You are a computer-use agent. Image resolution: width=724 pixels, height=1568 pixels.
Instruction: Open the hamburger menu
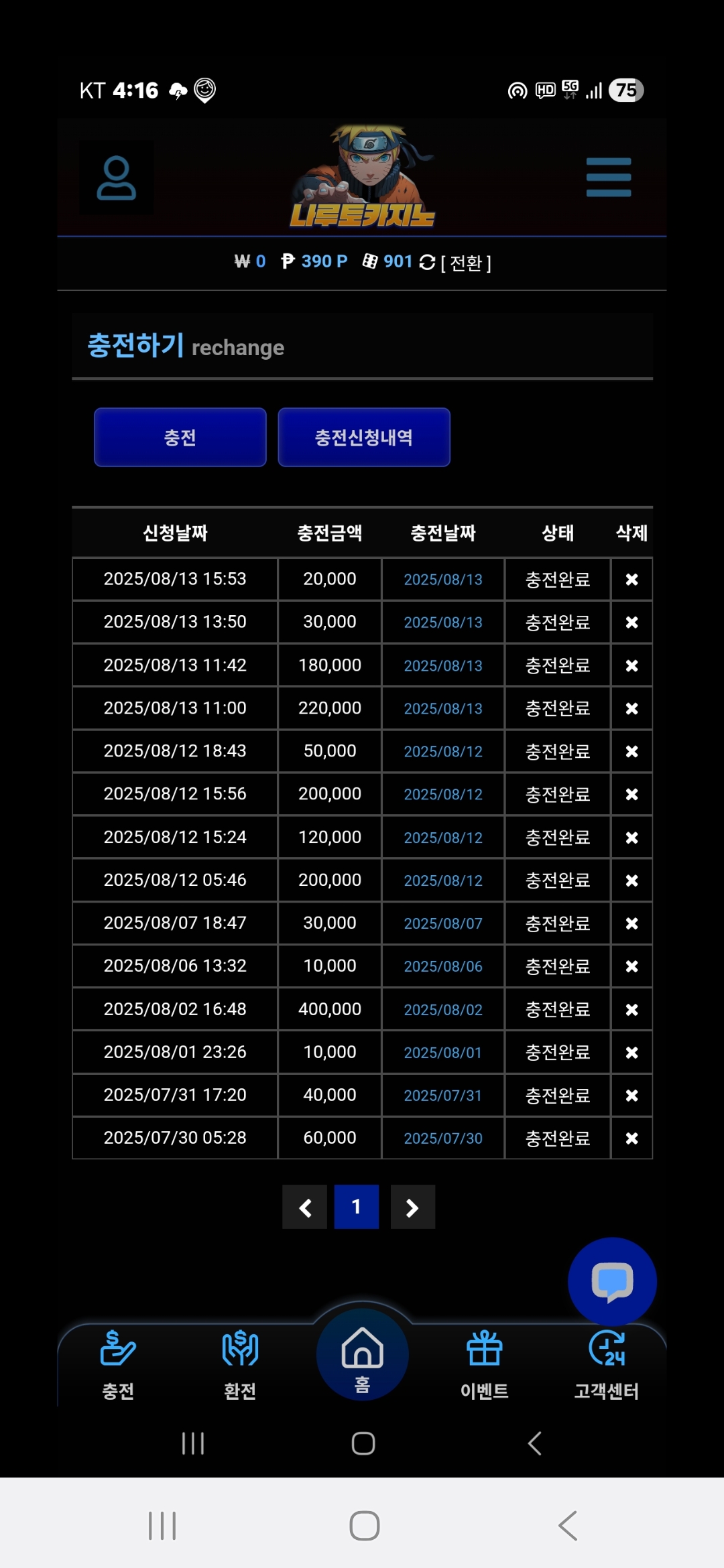click(x=608, y=178)
